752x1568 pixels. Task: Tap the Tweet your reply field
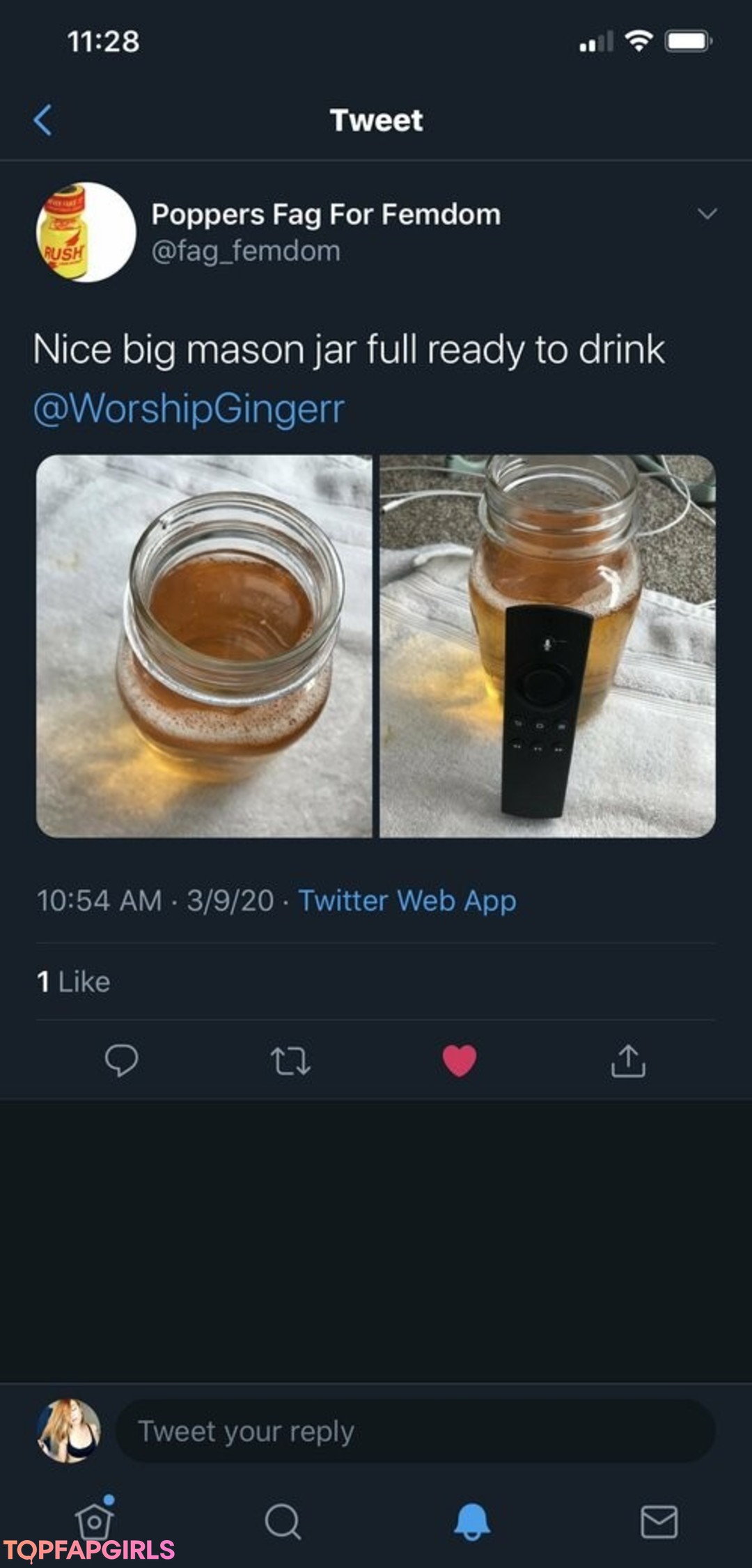click(x=415, y=1431)
